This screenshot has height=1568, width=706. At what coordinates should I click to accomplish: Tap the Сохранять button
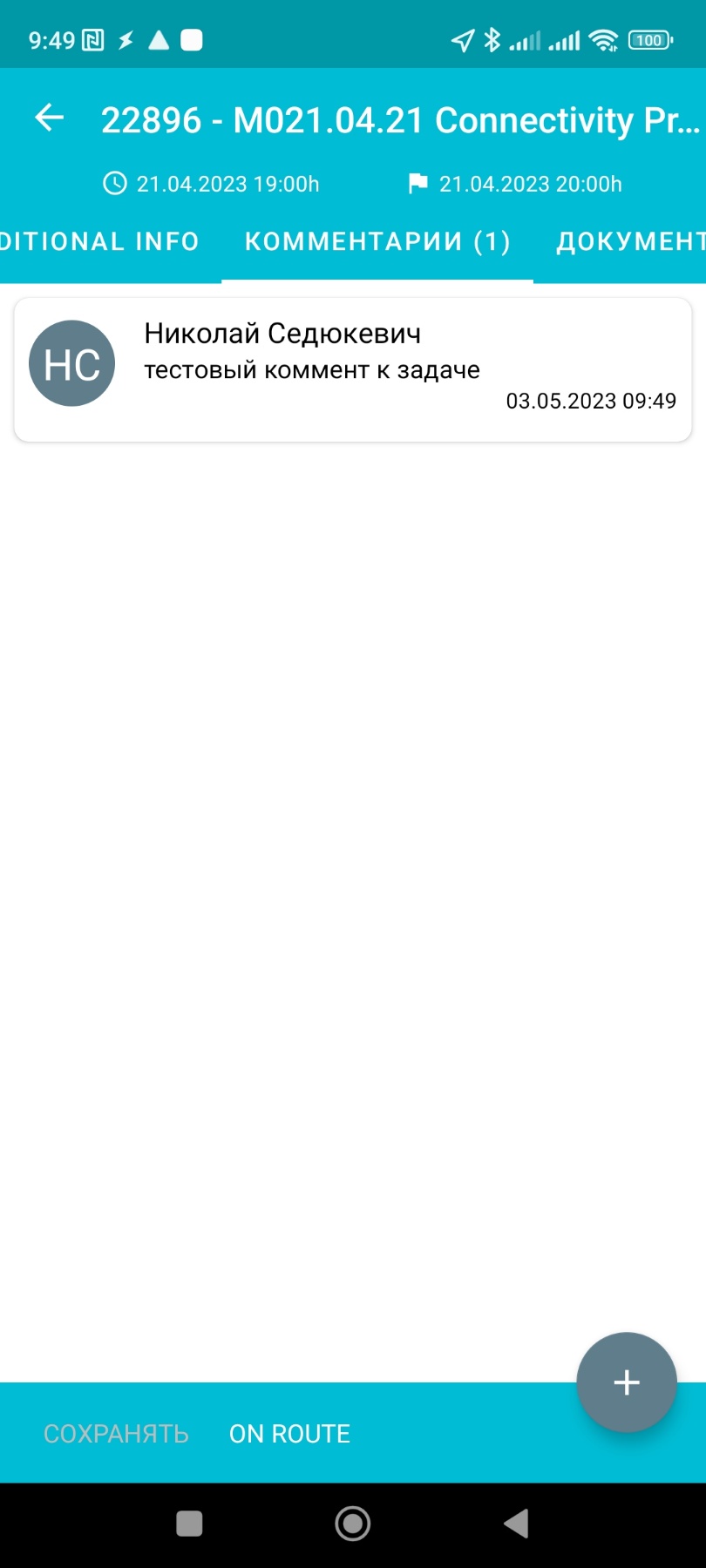116,1434
